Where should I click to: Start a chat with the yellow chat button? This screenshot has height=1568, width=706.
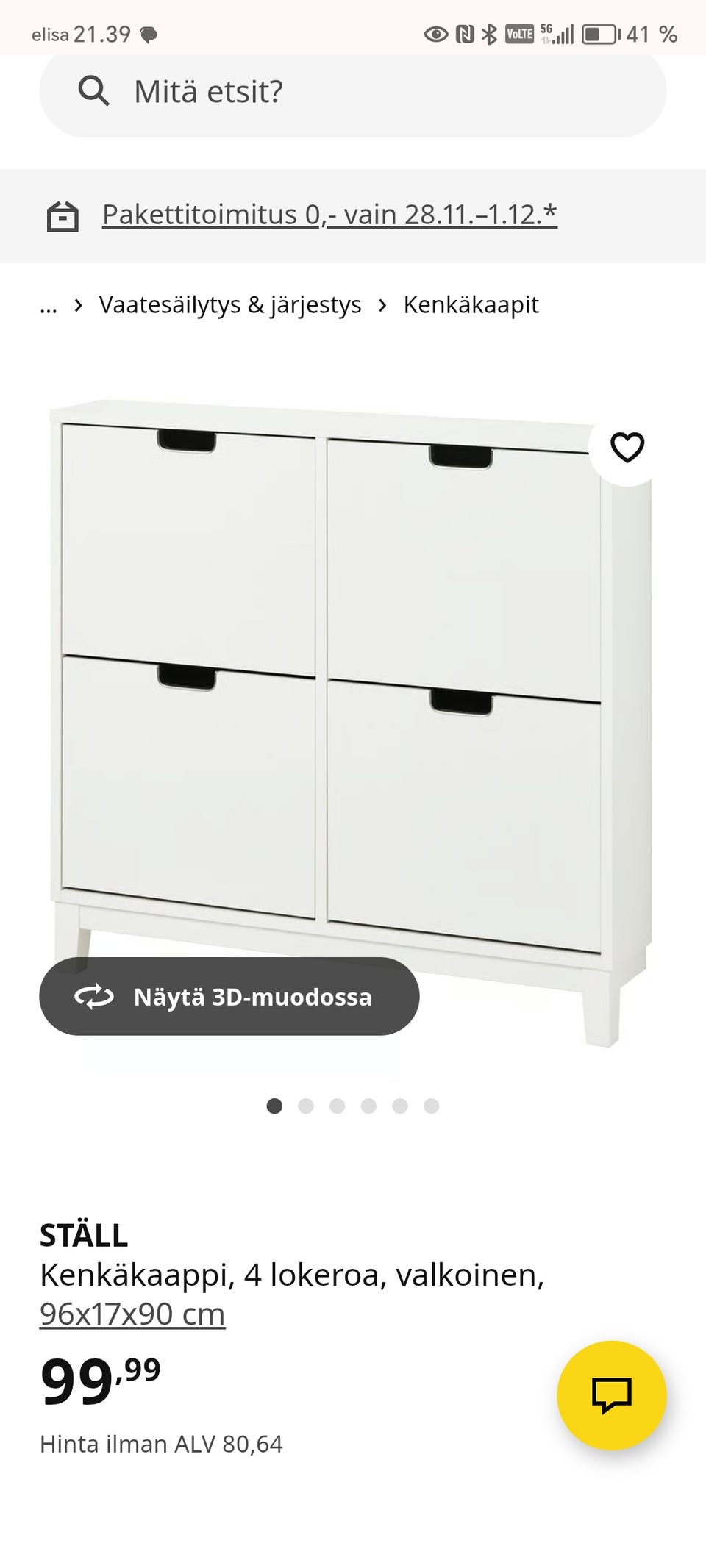click(x=611, y=1395)
